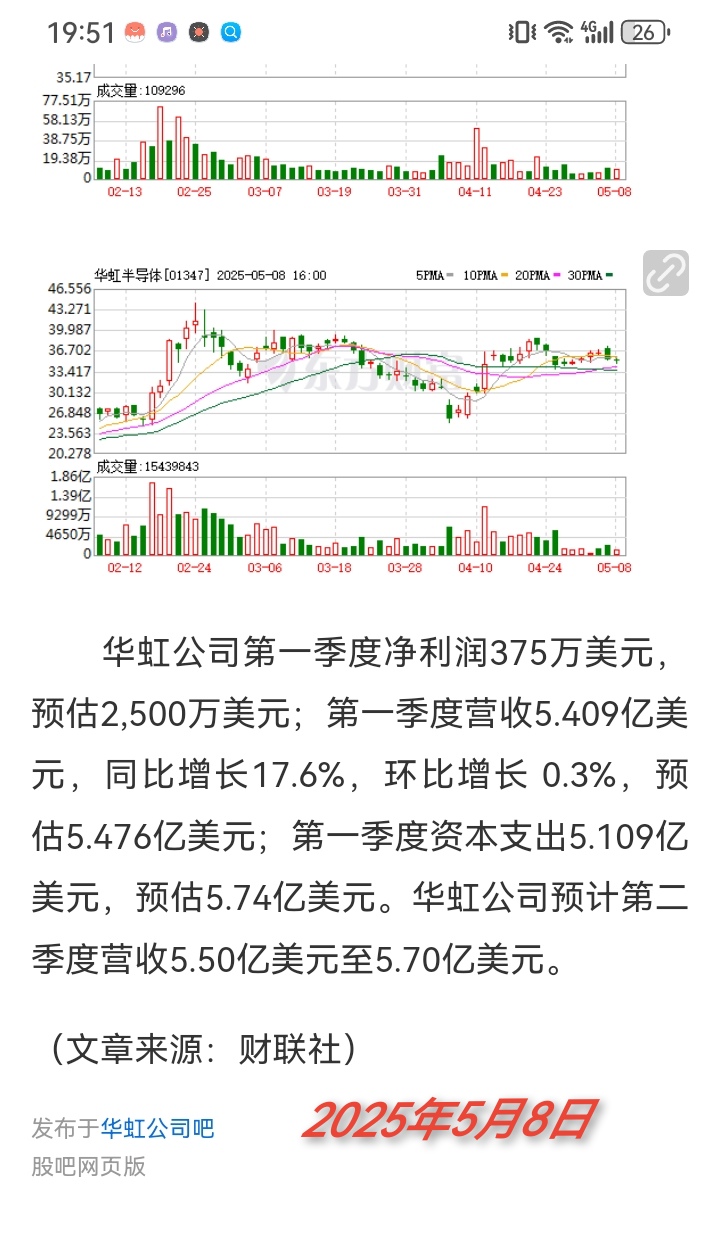Open the 华虹公司吧 forum link
The width and height of the screenshot is (720, 1255).
coord(158,1129)
